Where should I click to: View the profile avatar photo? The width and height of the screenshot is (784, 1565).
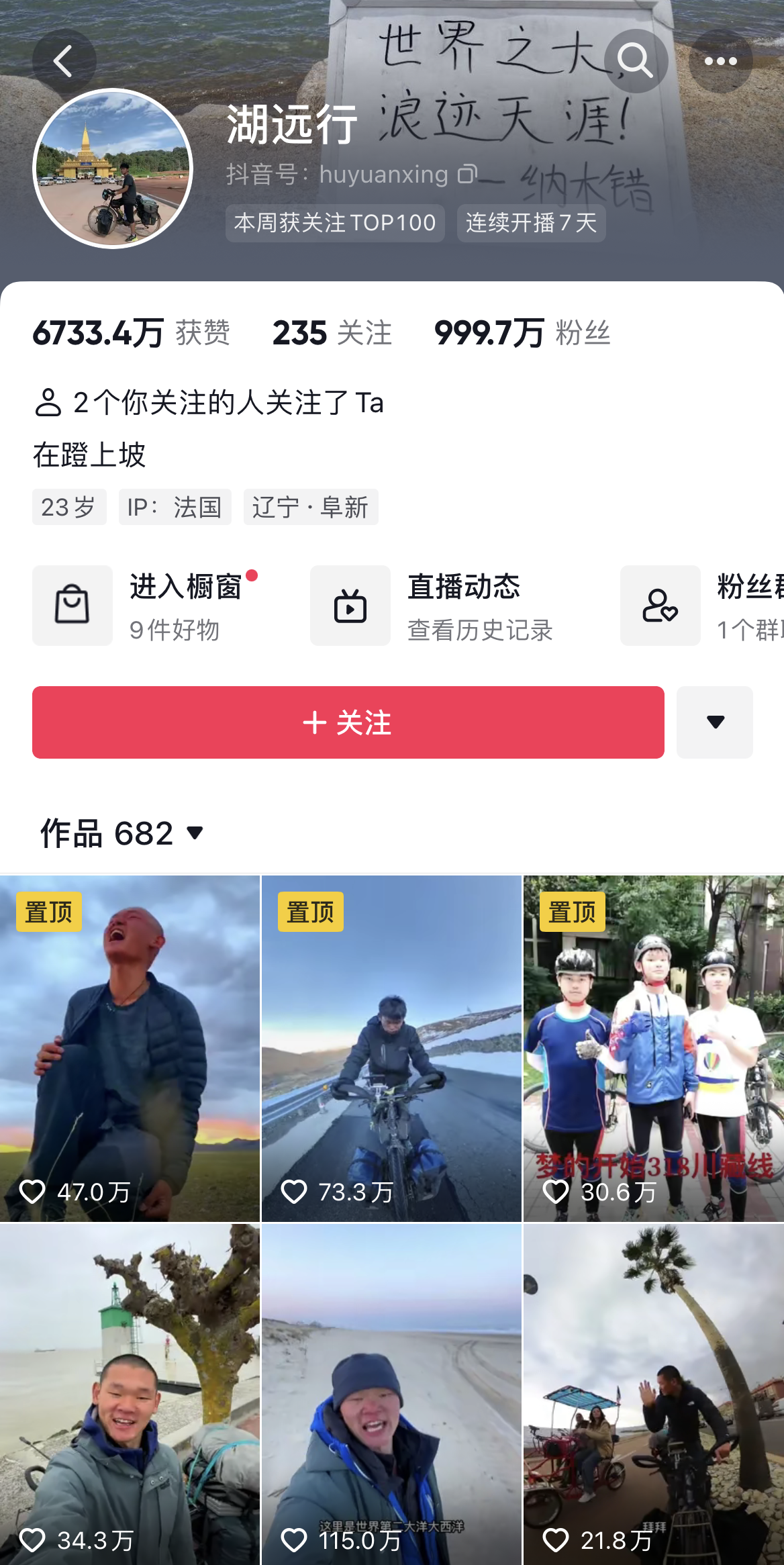pyautogui.click(x=113, y=169)
